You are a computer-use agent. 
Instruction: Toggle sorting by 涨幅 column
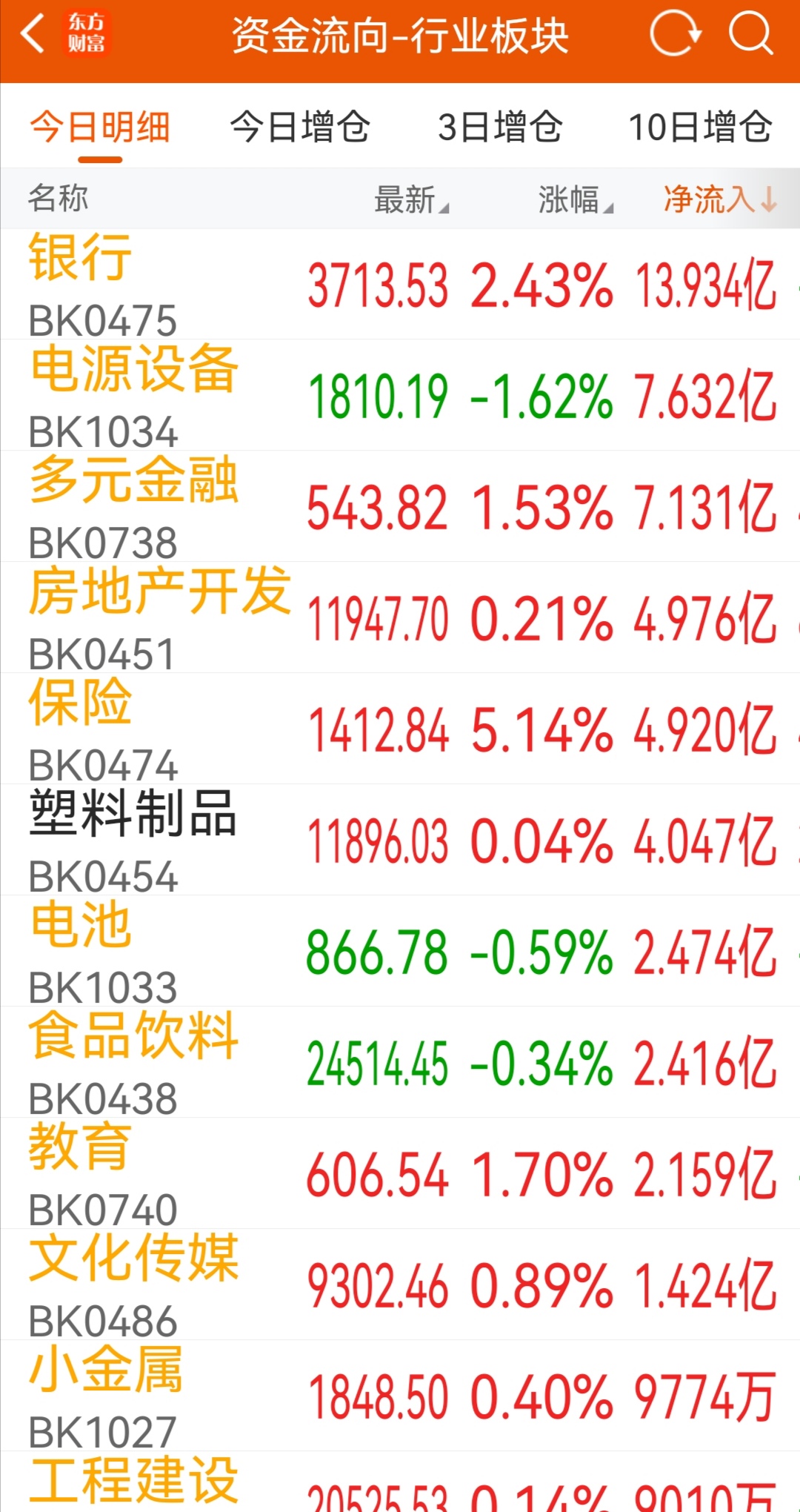click(570, 199)
